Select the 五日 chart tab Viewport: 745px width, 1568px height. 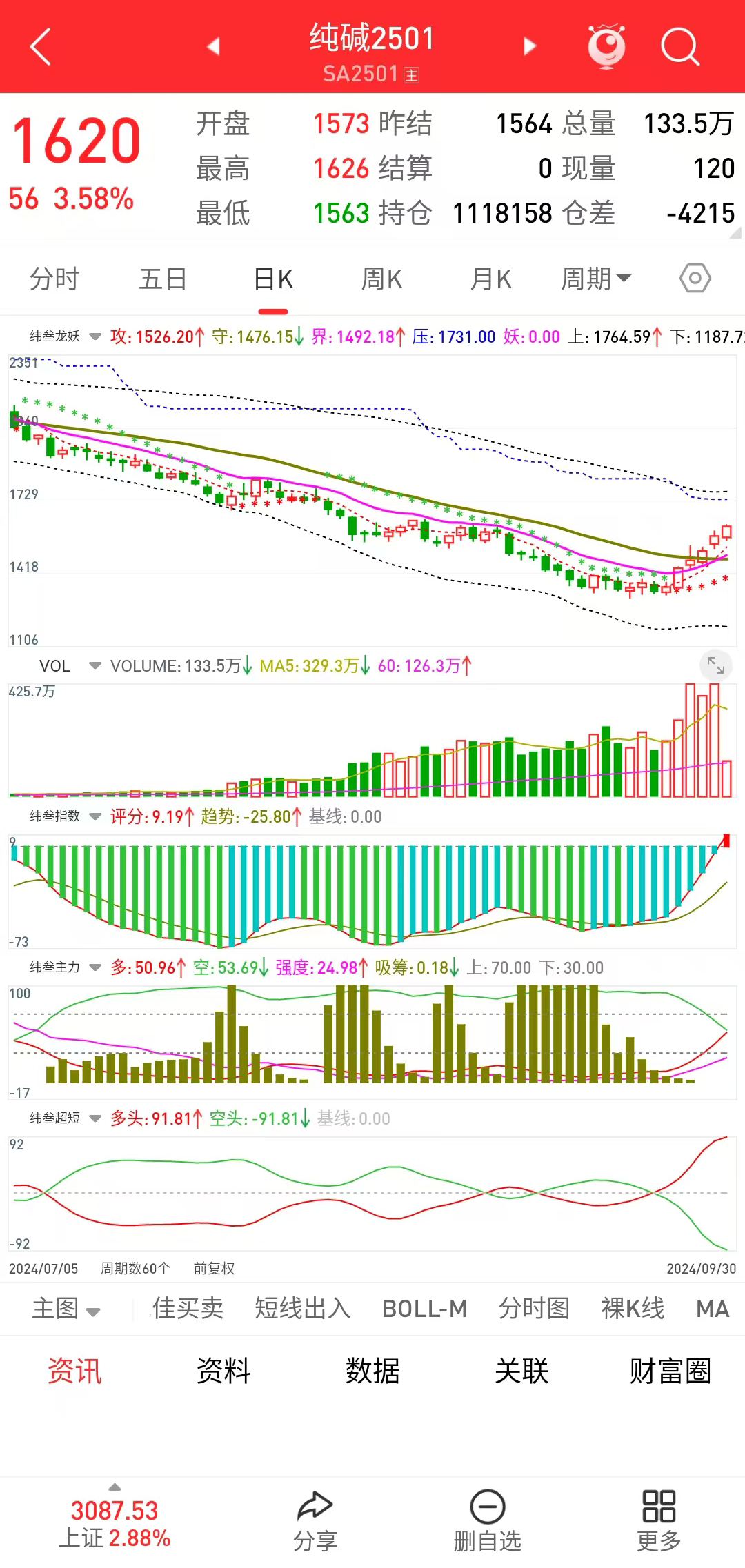163,279
